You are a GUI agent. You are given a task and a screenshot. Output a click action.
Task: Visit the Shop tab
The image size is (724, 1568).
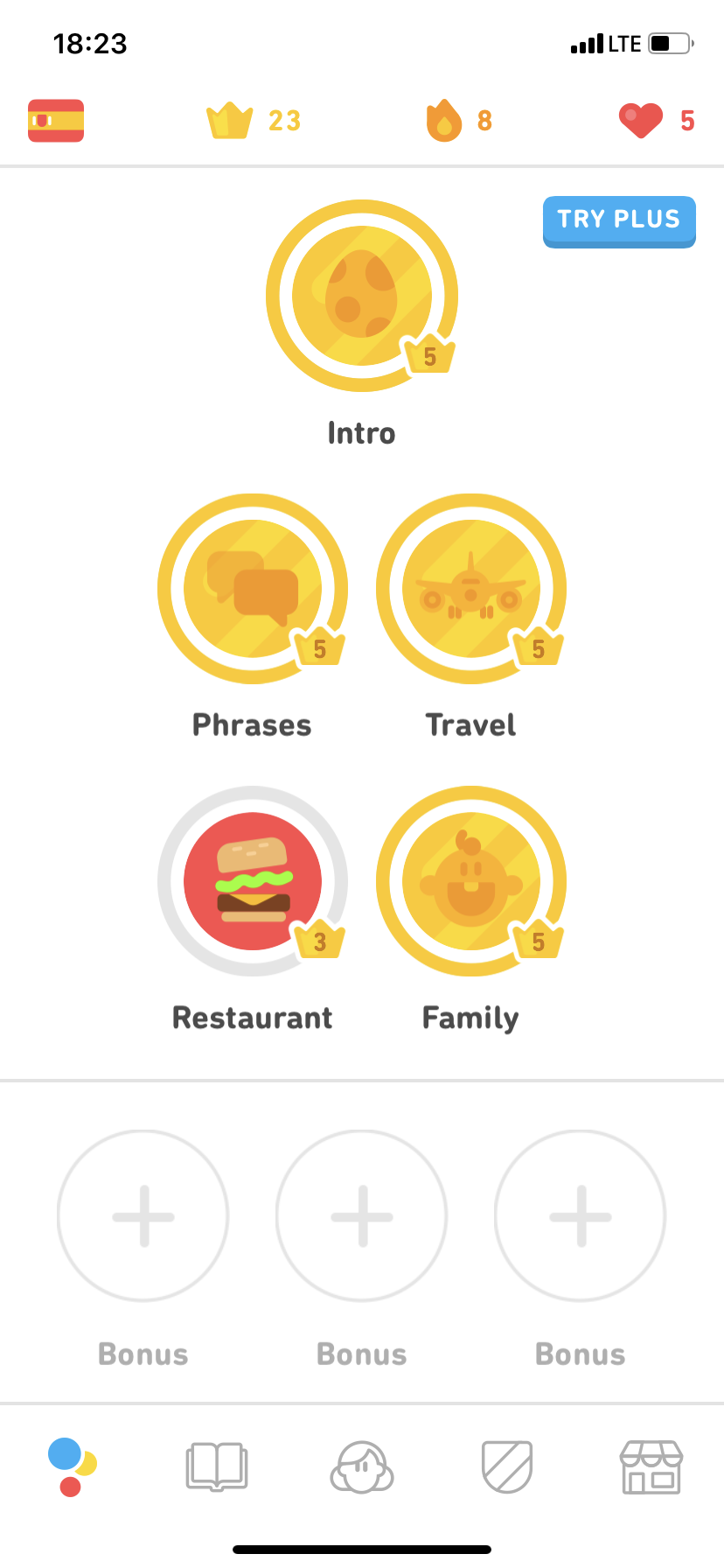pos(651,1467)
